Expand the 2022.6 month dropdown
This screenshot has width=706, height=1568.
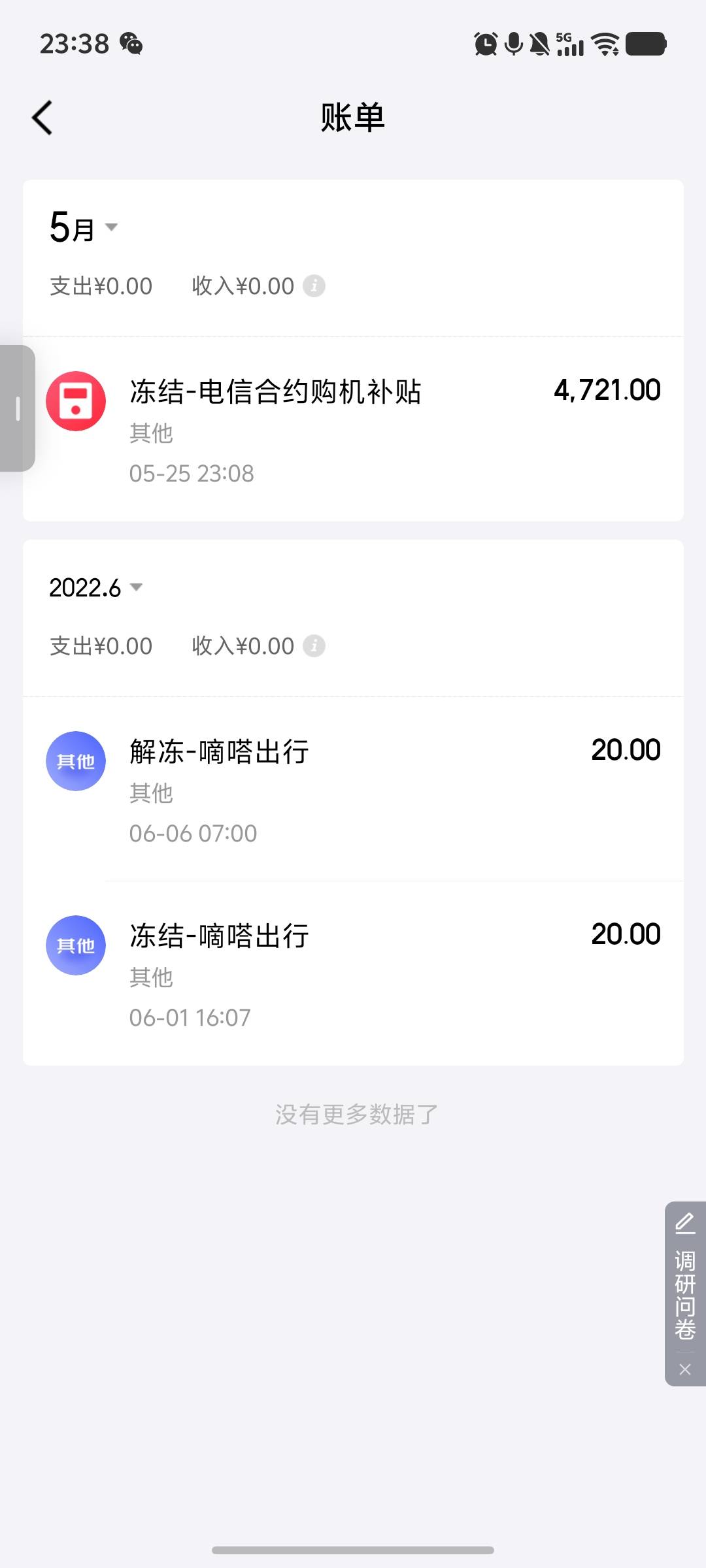(x=95, y=587)
